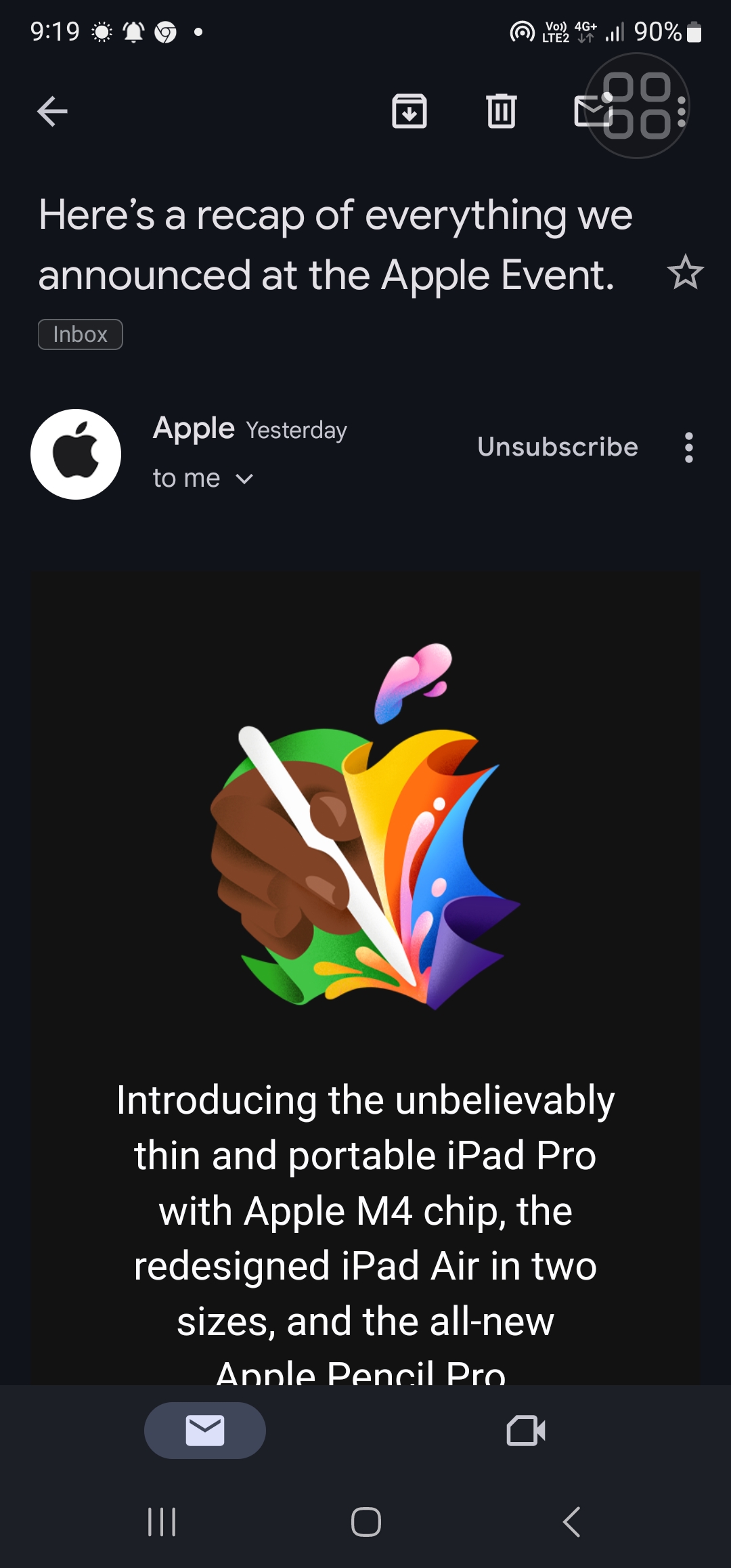Star the Apple Event recap email

(x=685, y=272)
